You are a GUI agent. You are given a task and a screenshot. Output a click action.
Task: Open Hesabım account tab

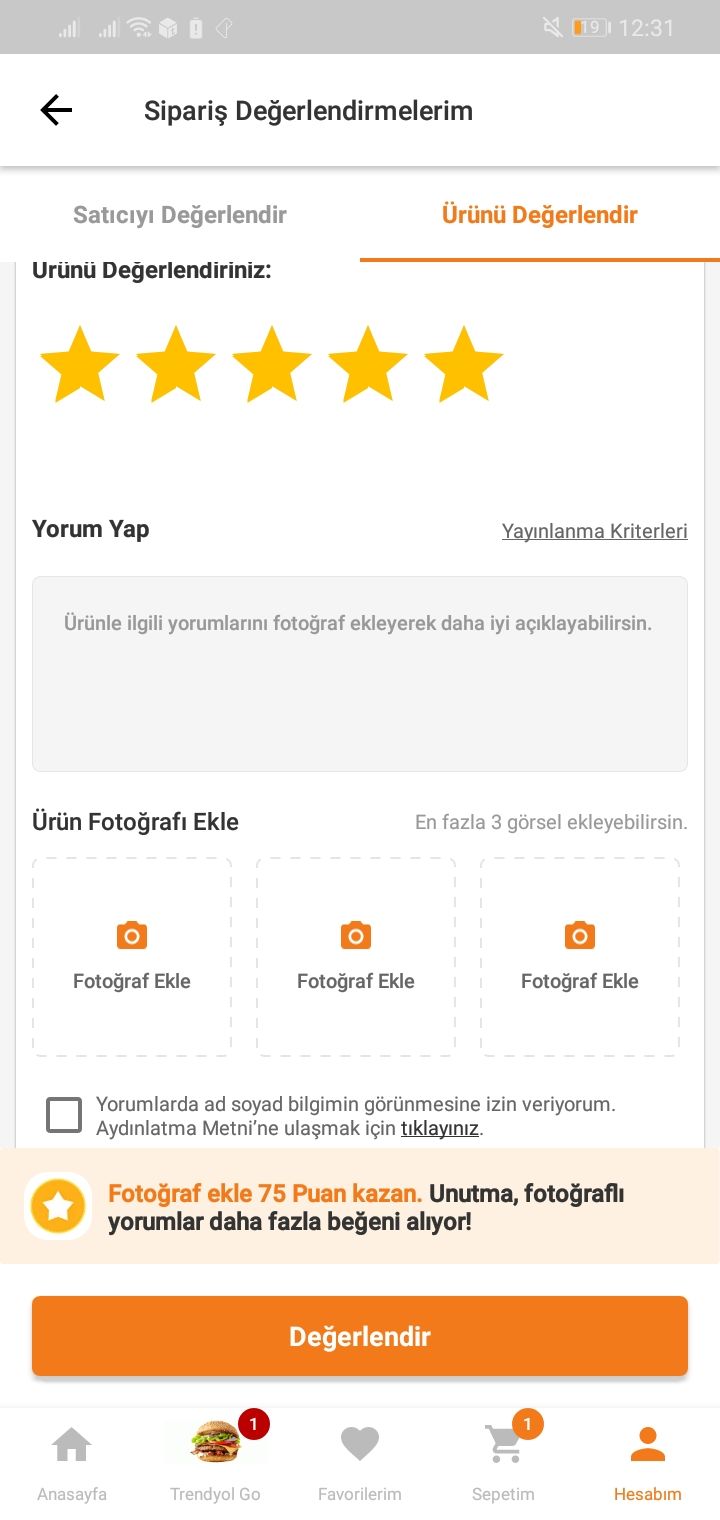click(648, 1463)
